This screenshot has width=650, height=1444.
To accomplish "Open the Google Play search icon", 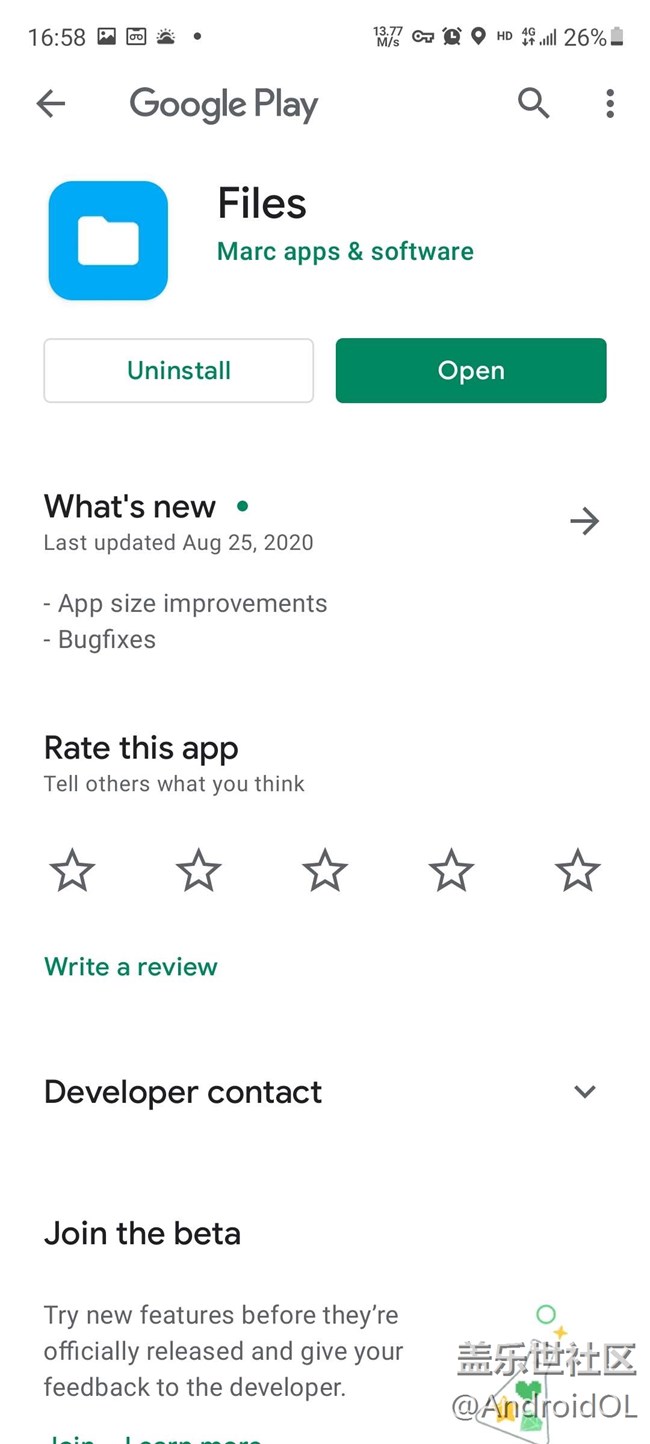I will (x=533, y=103).
